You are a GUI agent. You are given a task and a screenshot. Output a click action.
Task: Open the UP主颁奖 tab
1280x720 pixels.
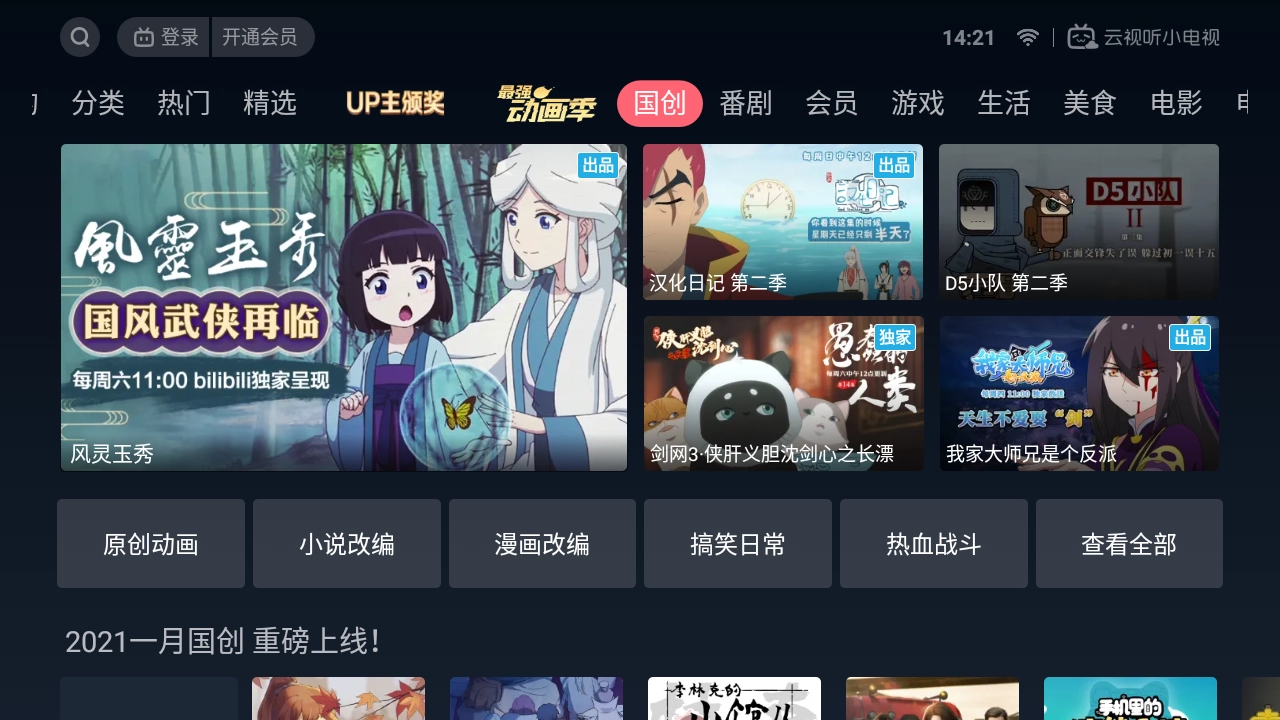(x=395, y=103)
